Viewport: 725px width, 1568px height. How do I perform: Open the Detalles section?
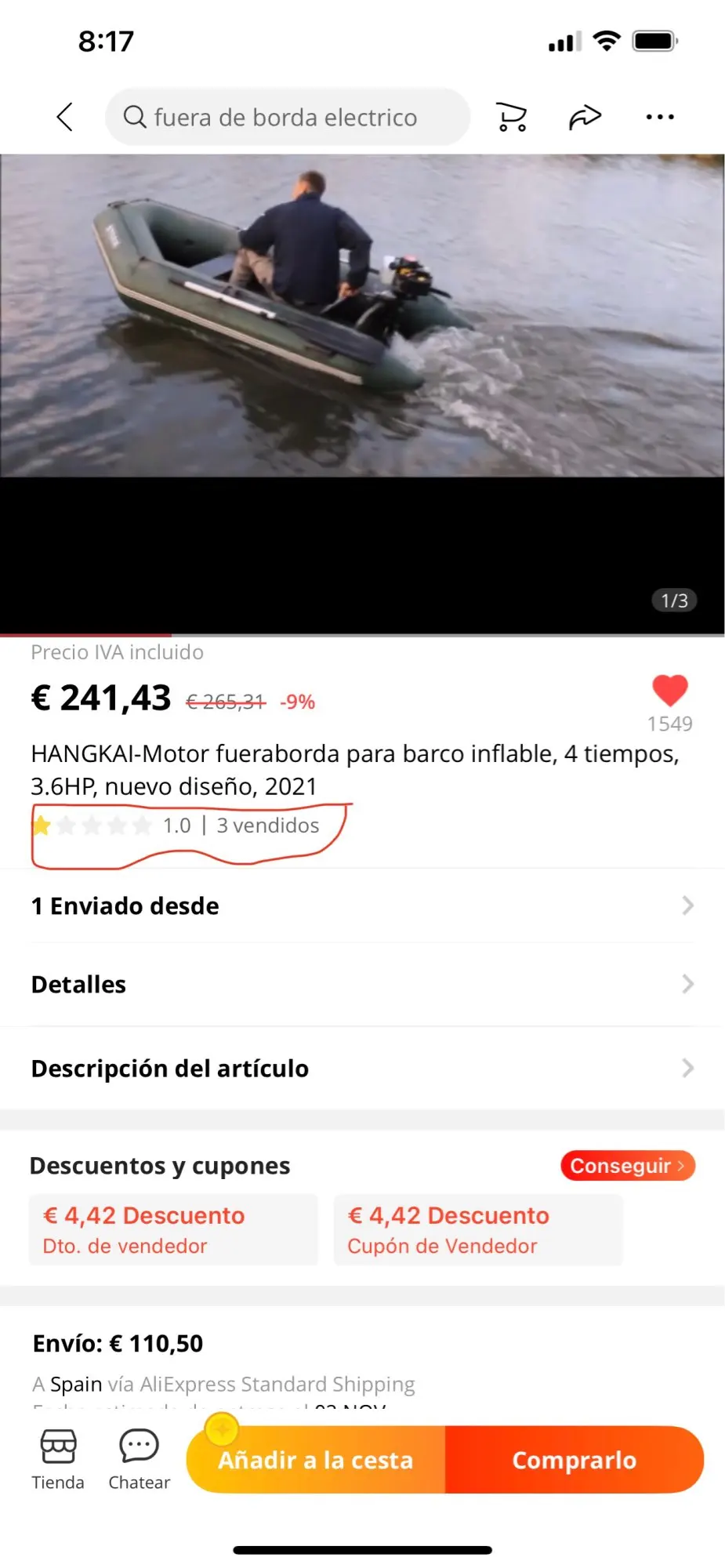[362, 984]
